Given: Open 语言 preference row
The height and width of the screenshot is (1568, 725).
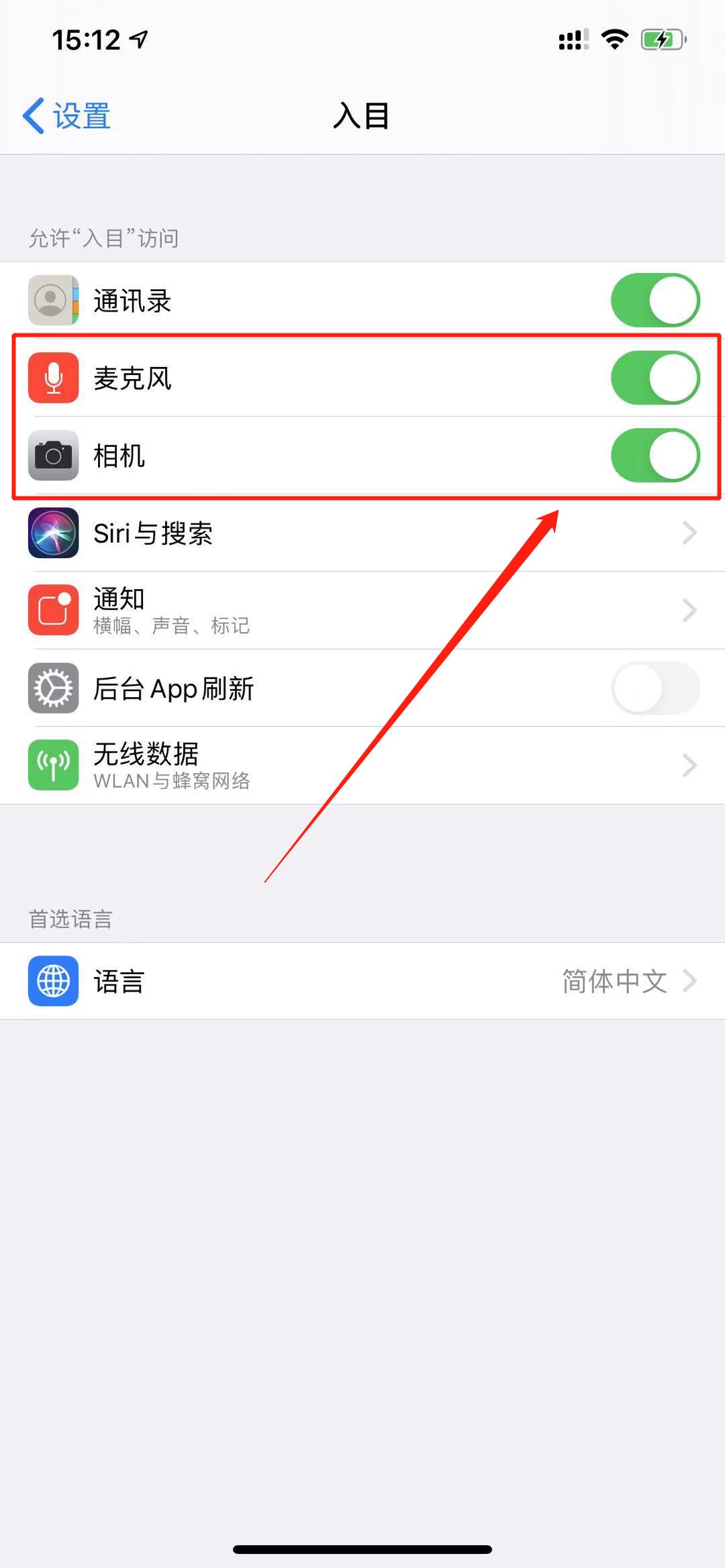Looking at the screenshot, I should click(362, 981).
